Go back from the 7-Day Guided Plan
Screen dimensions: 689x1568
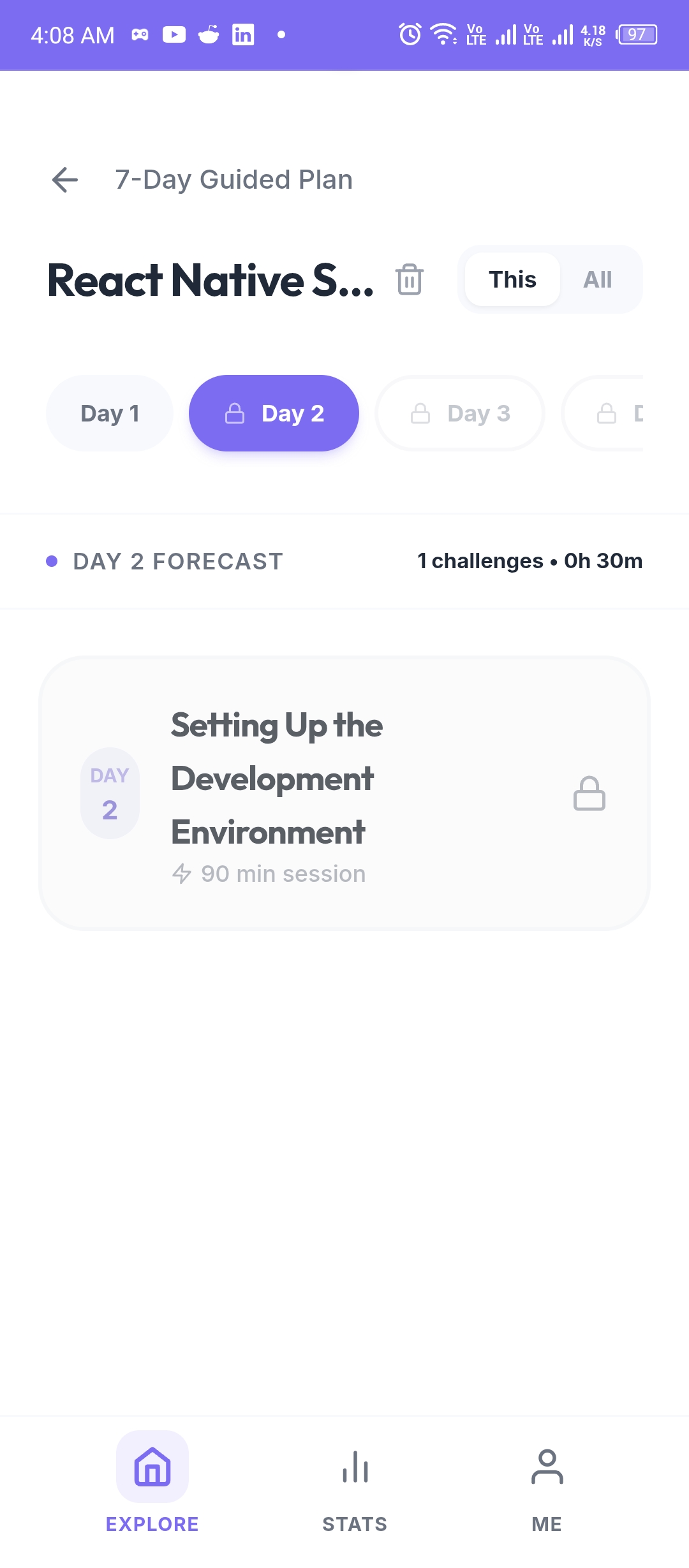[x=65, y=180]
